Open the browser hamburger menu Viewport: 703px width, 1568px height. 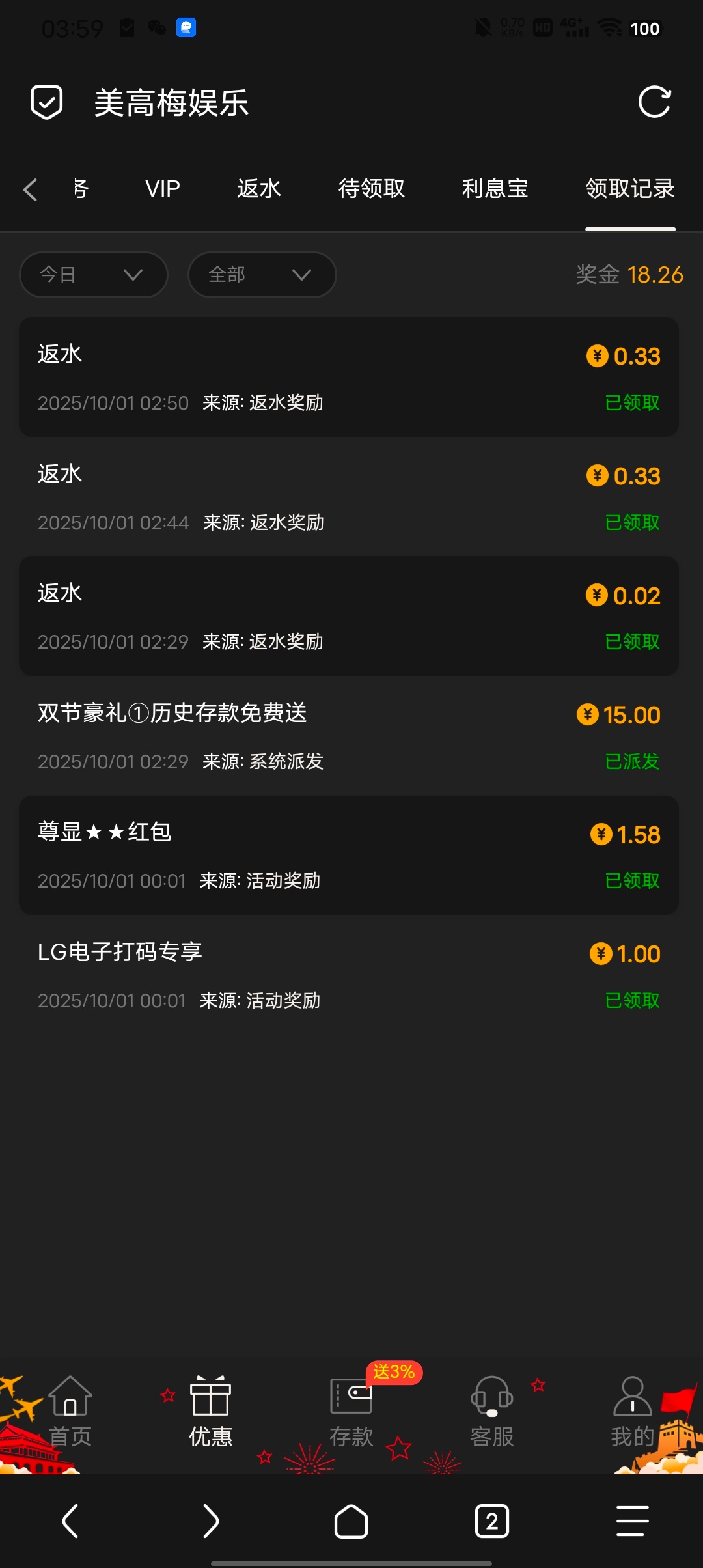pyautogui.click(x=632, y=1521)
